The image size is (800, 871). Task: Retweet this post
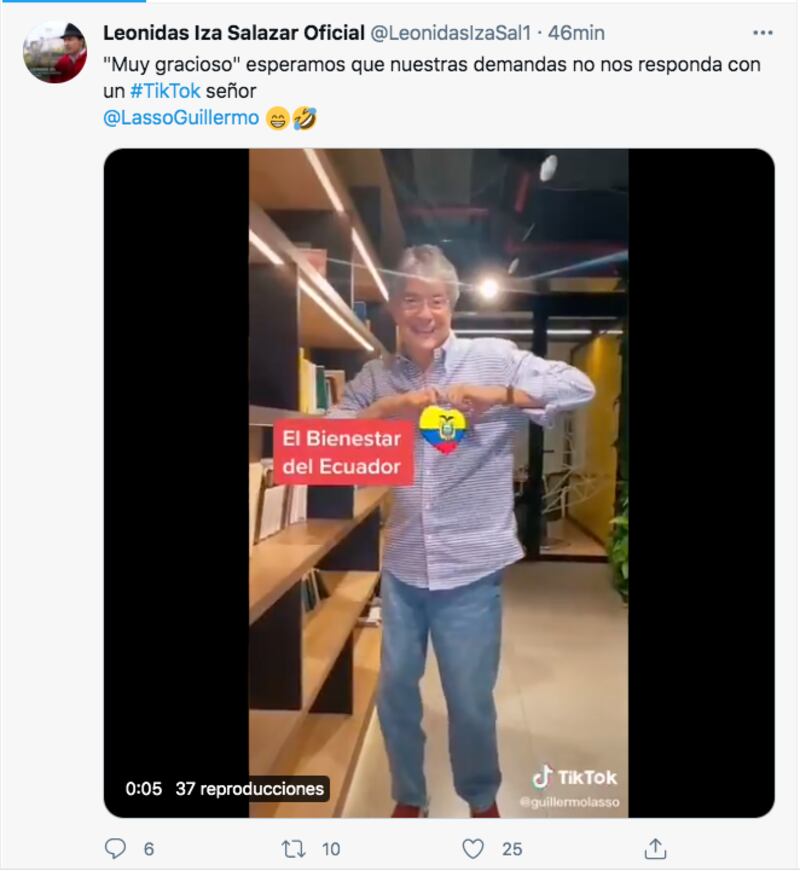(x=294, y=849)
